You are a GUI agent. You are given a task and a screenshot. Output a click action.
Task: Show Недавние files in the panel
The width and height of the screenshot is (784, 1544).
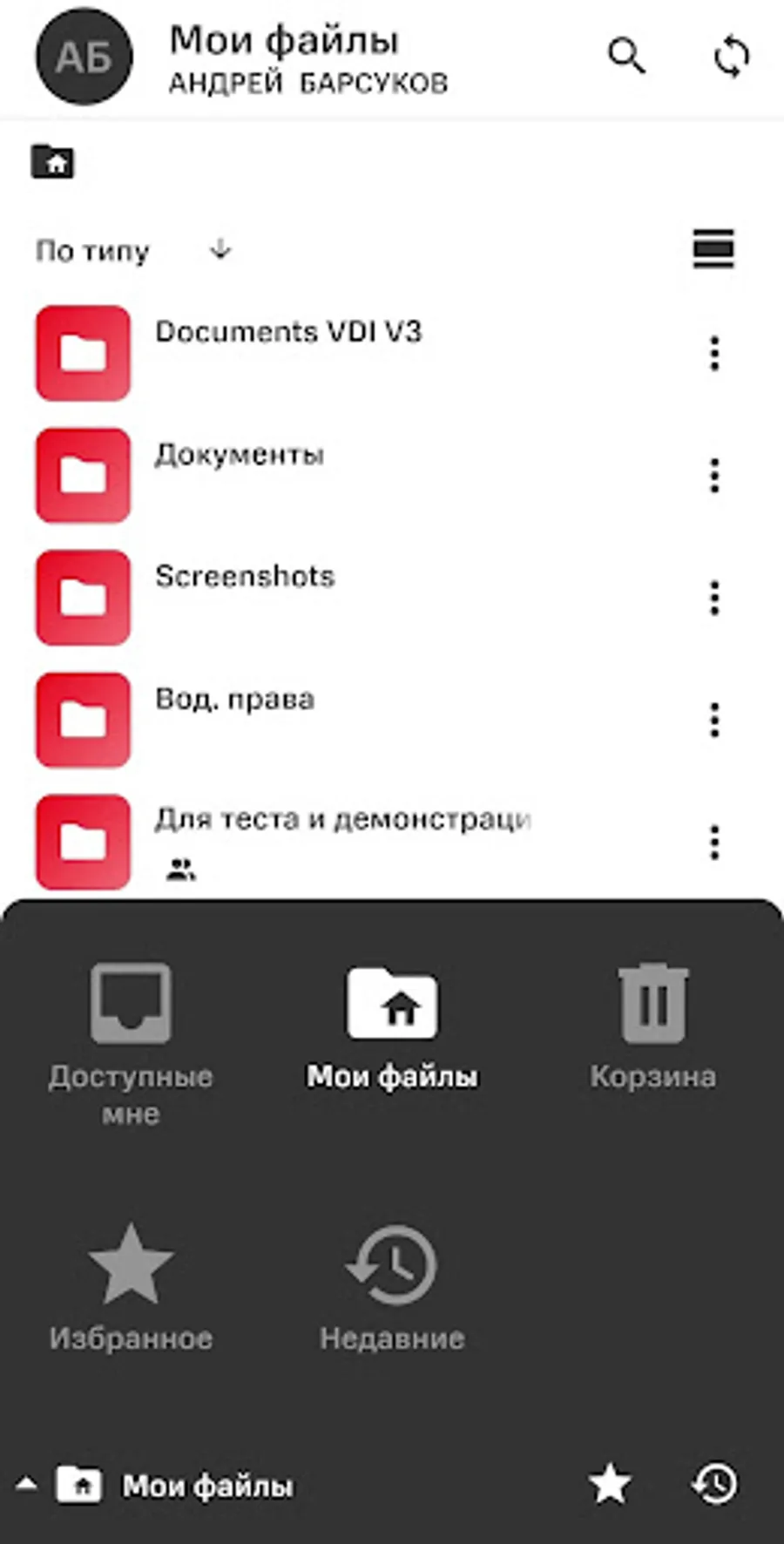(x=392, y=1285)
